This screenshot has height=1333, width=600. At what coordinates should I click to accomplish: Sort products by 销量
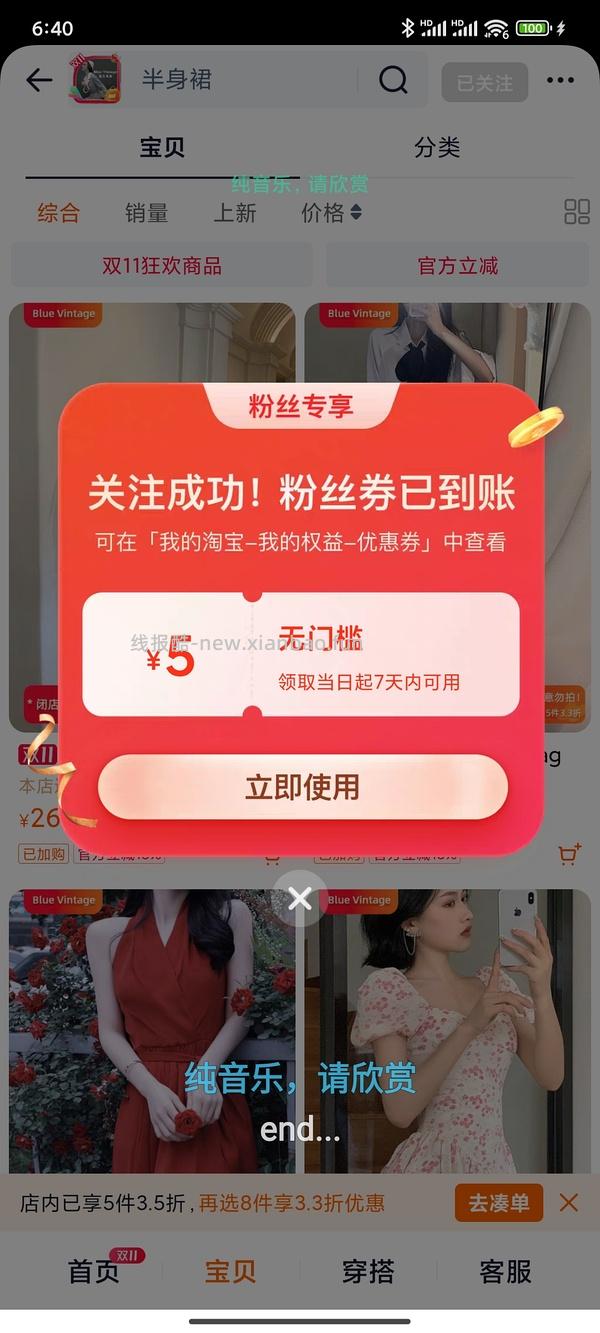click(146, 213)
